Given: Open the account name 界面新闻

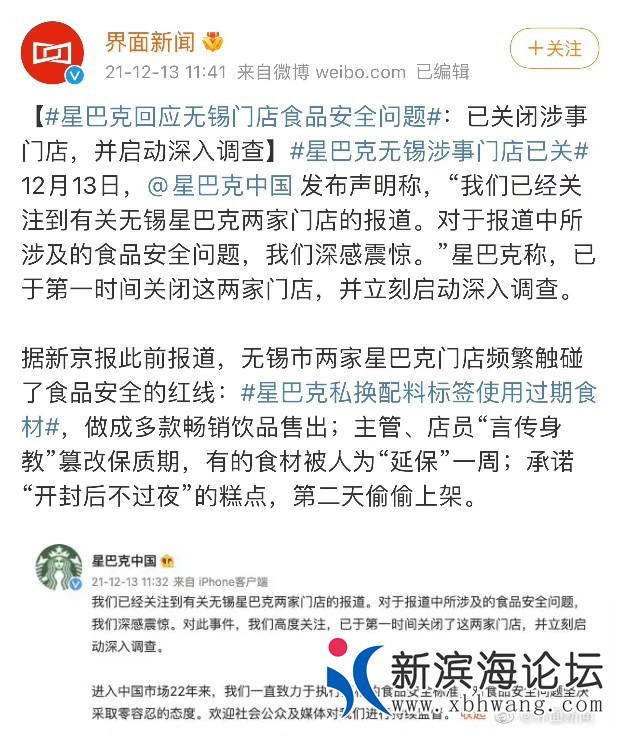Looking at the screenshot, I should [150, 43].
